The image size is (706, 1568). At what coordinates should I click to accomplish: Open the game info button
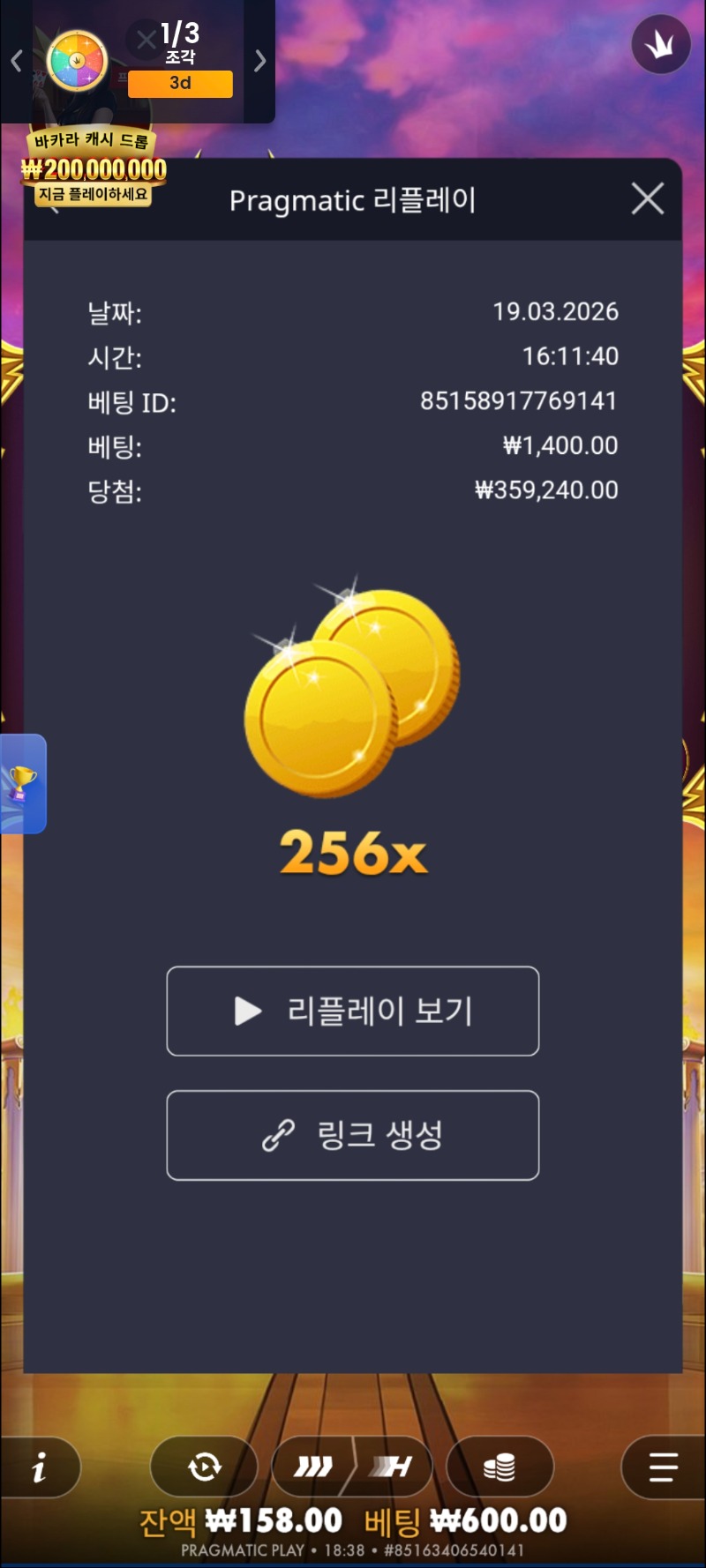tap(40, 1467)
